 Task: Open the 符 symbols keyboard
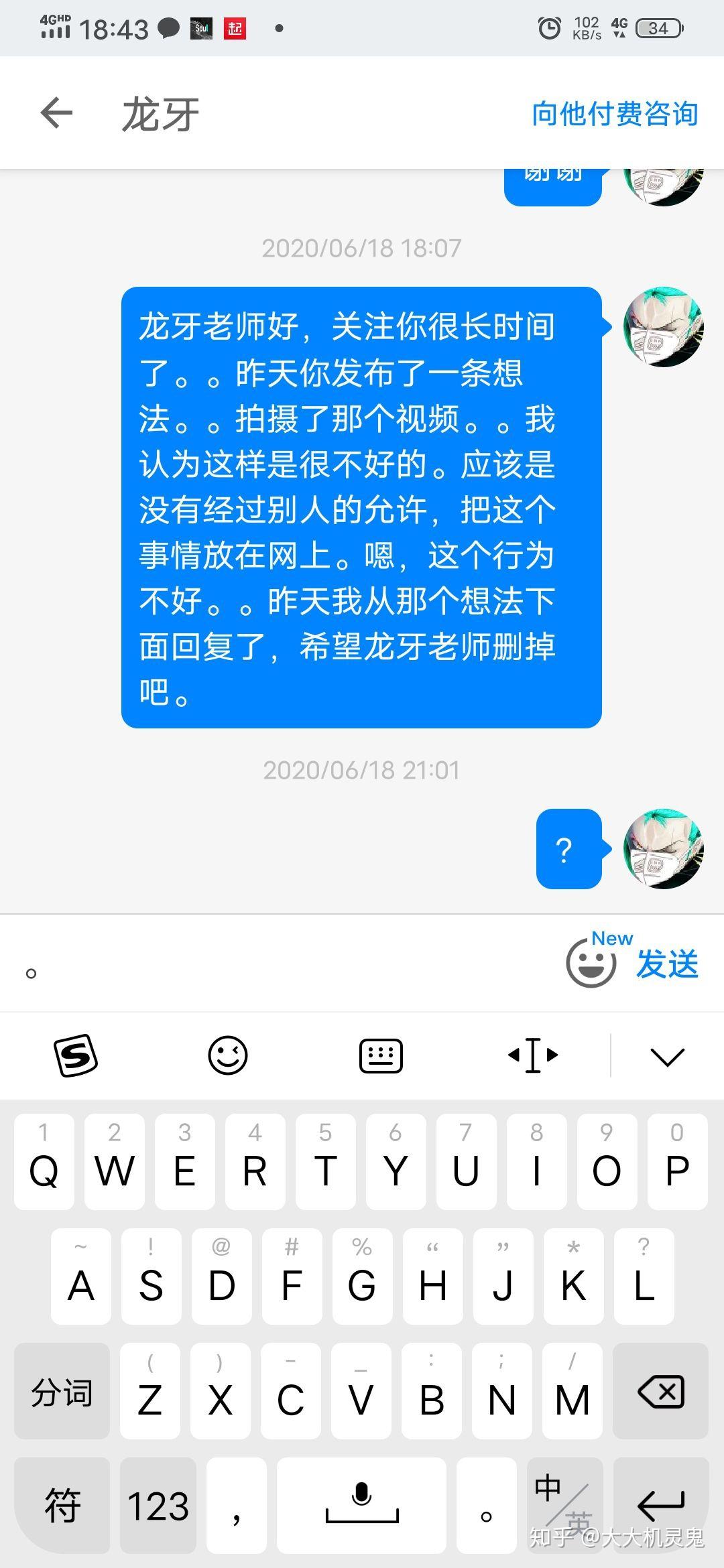(62, 1505)
